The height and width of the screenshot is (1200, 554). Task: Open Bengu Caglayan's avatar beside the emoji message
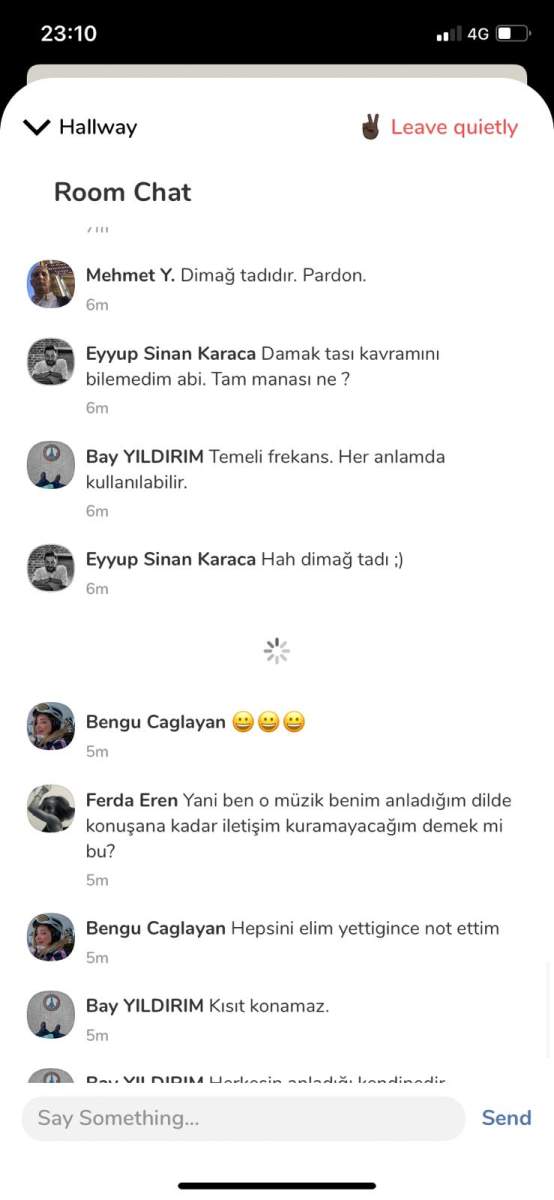click(x=51, y=726)
